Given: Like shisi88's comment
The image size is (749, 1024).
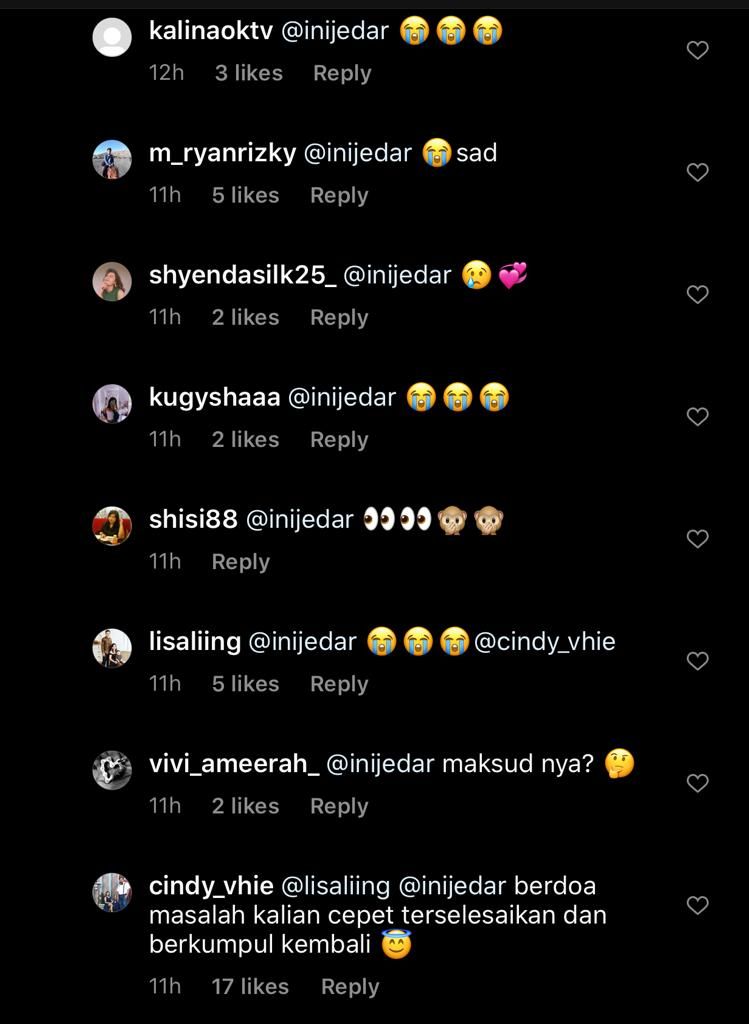Looking at the screenshot, I should (x=698, y=538).
